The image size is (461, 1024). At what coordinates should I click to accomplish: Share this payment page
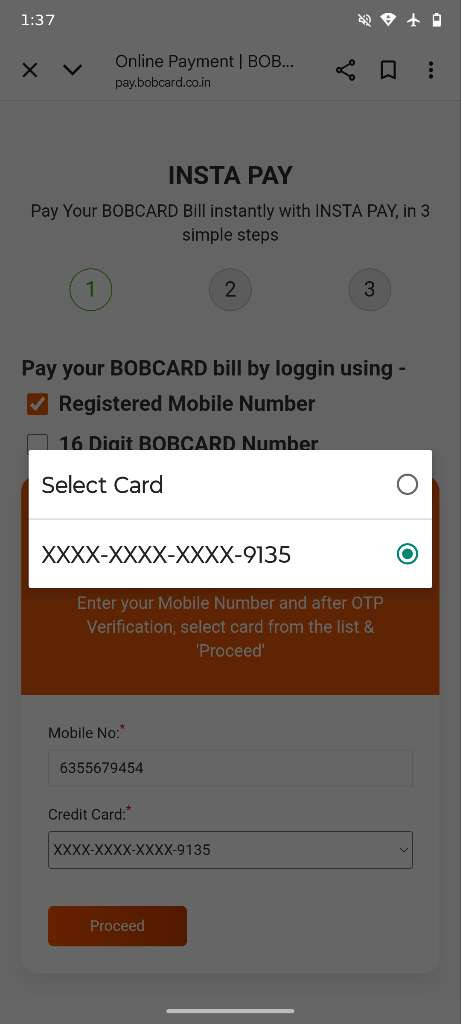click(345, 70)
